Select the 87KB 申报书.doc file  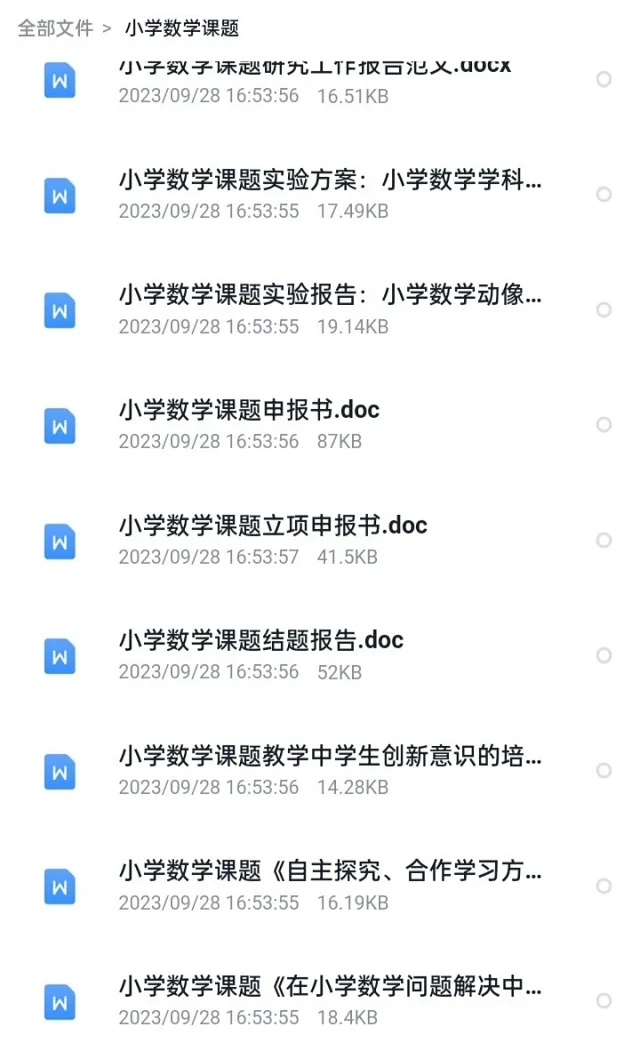(604, 425)
